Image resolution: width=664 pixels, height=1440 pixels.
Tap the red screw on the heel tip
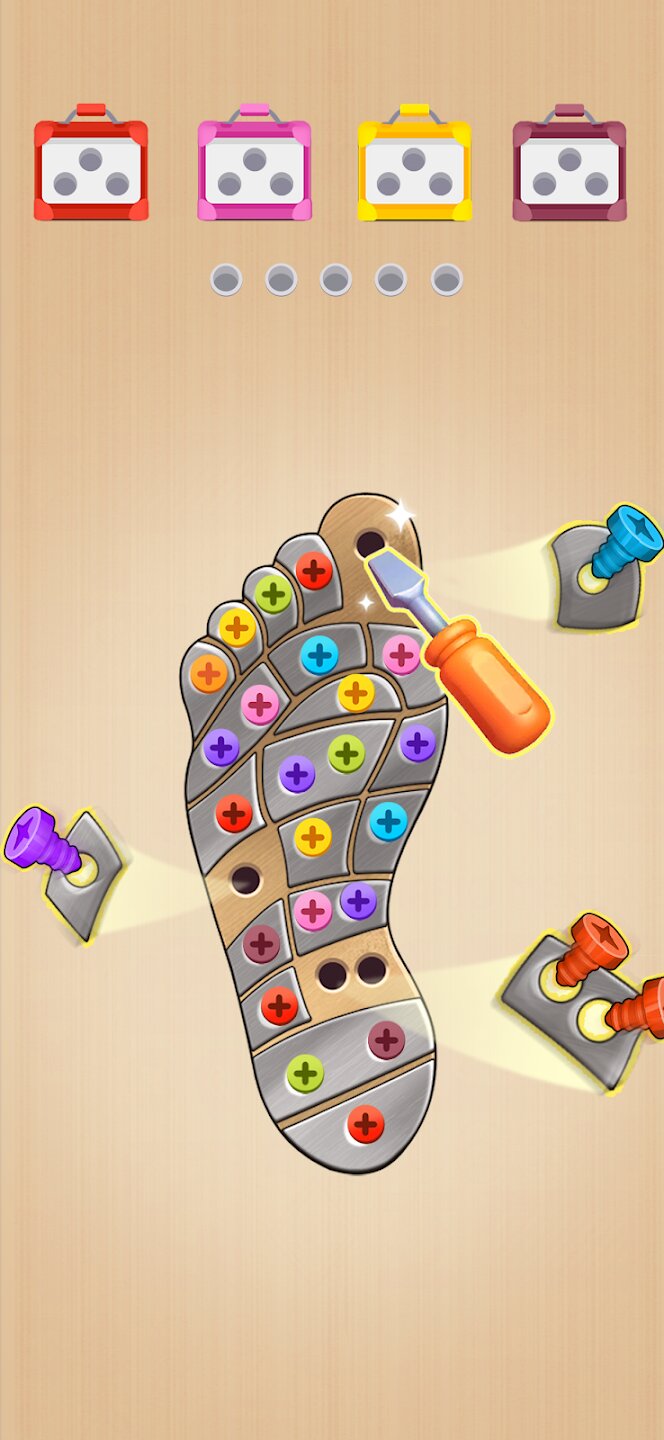366,1125
